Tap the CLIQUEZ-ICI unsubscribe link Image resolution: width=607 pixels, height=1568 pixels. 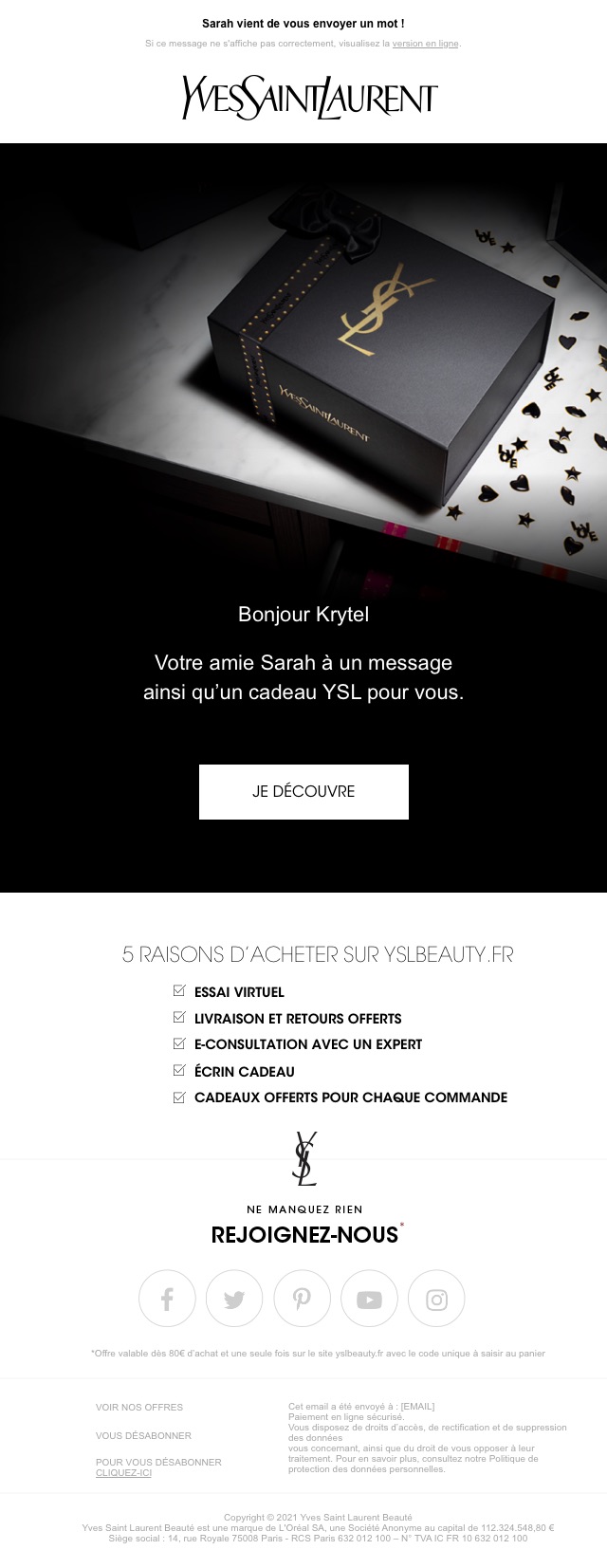(x=123, y=1472)
